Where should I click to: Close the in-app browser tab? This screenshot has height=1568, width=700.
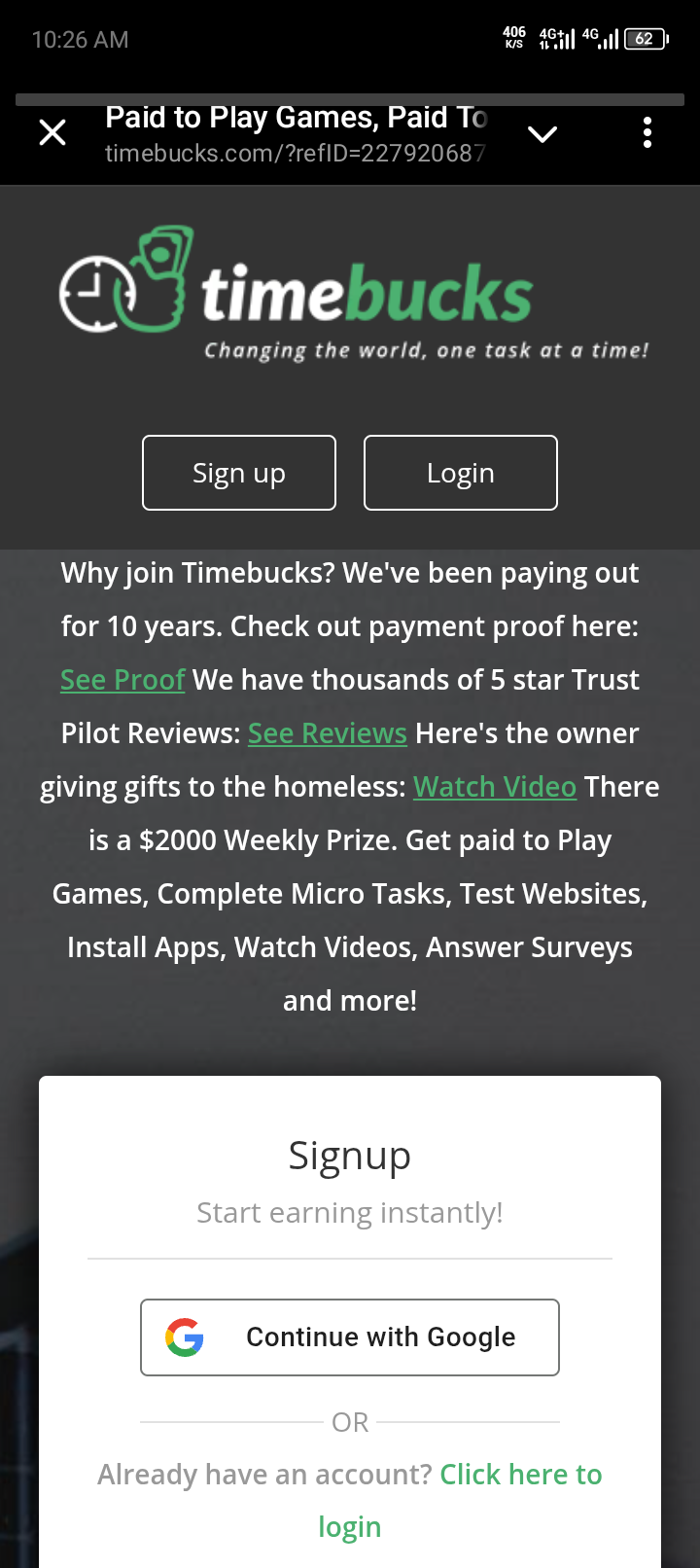52,132
